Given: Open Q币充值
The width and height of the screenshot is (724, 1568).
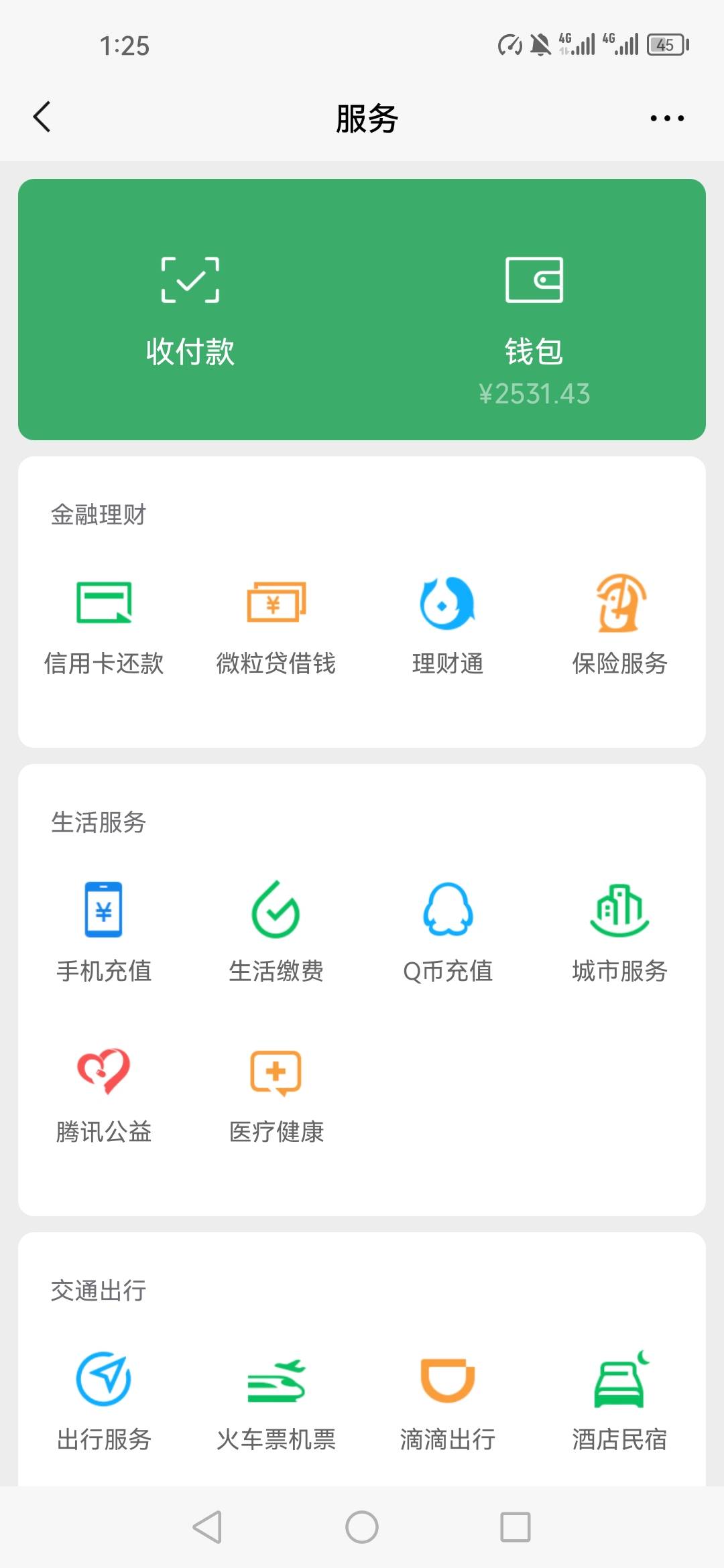Looking at the screenshot, I should pyautogui.click(x=448, y=932).
